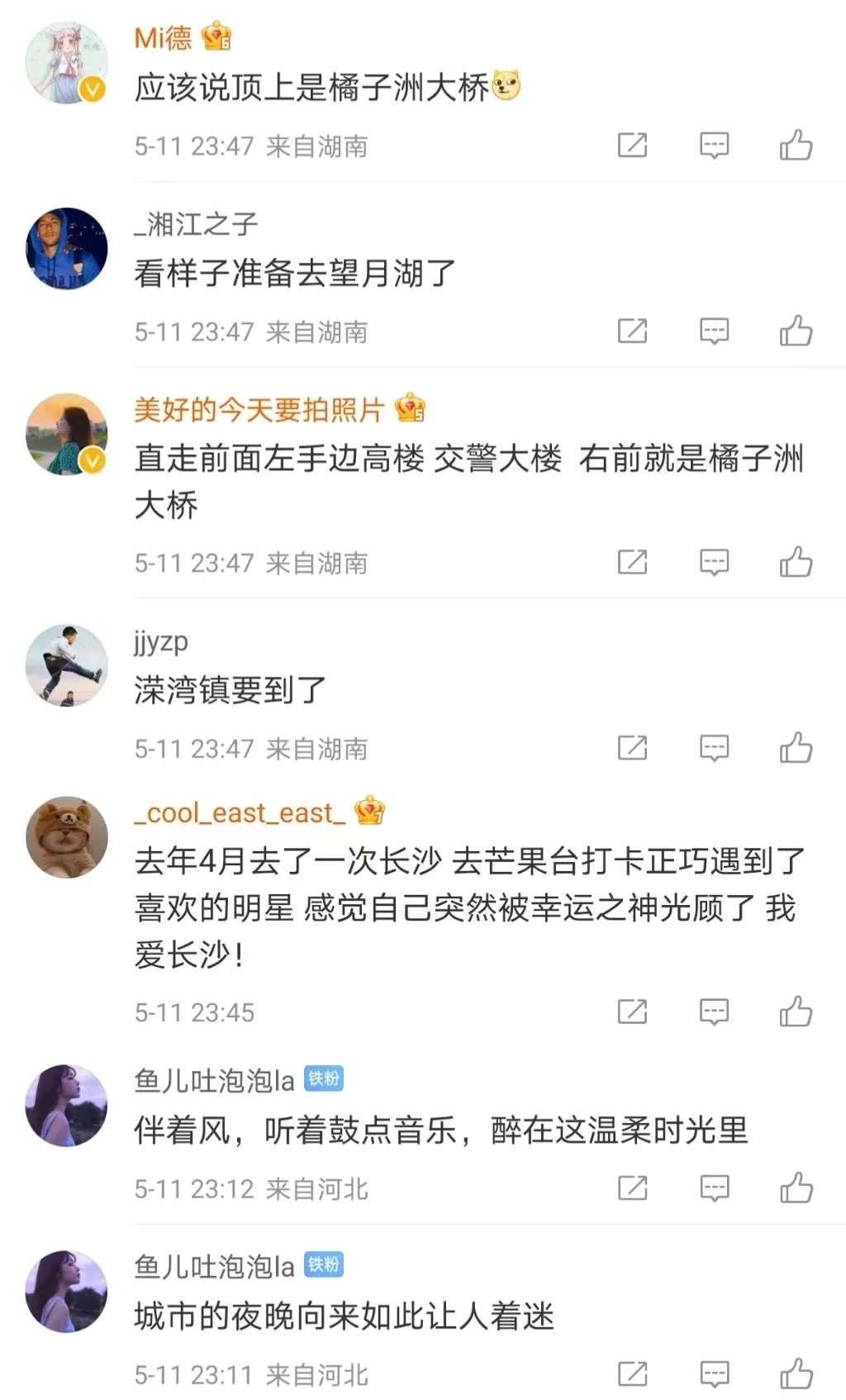Screen dimensions: 846x1400
Task: Open the username _湘江之子
Action: (x=197, y=224)
